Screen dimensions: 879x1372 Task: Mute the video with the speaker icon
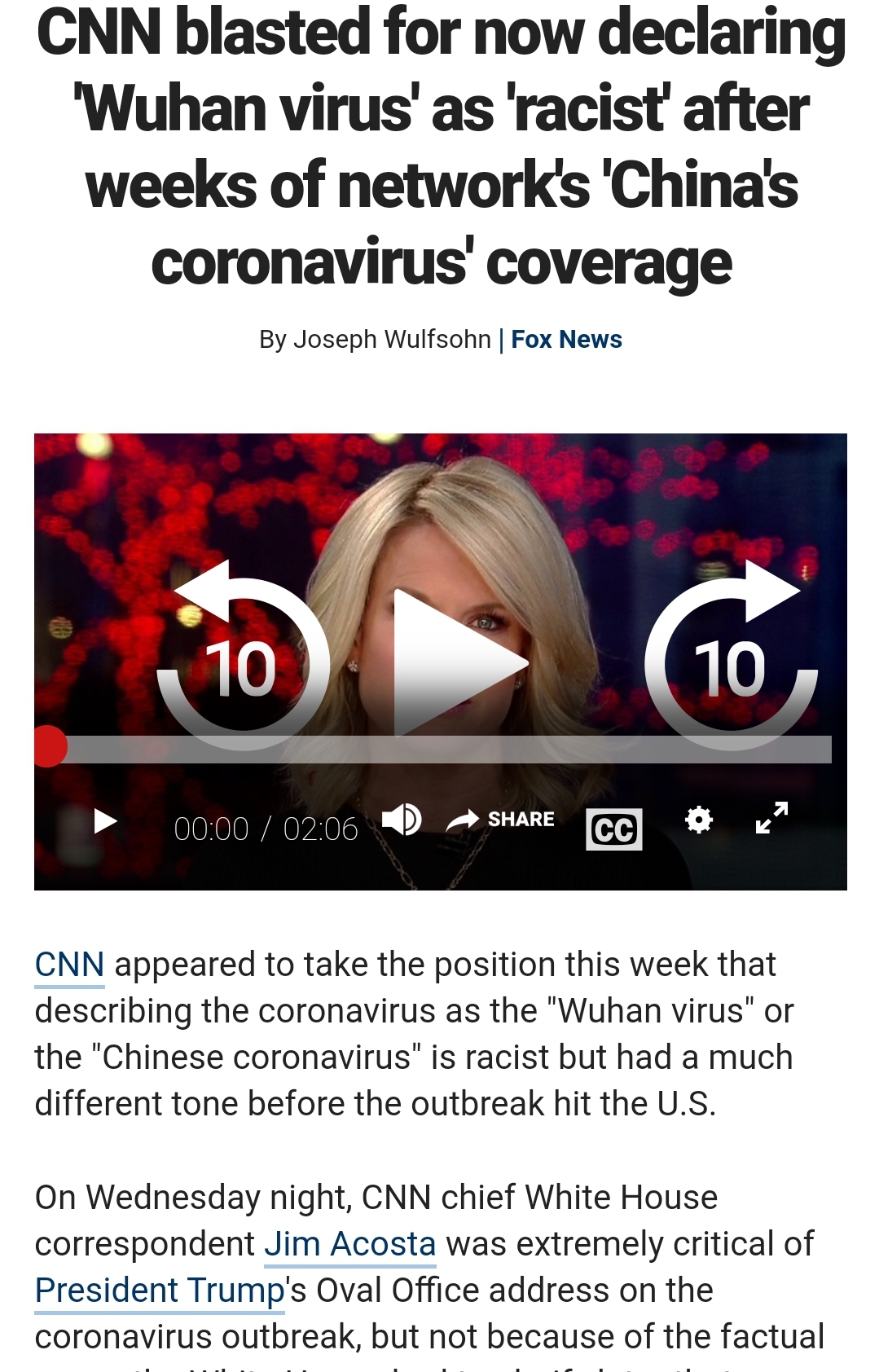click(402, 819)
